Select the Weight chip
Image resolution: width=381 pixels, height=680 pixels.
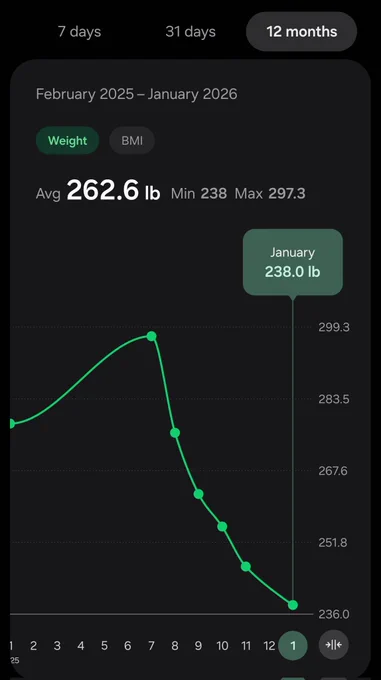67,141
